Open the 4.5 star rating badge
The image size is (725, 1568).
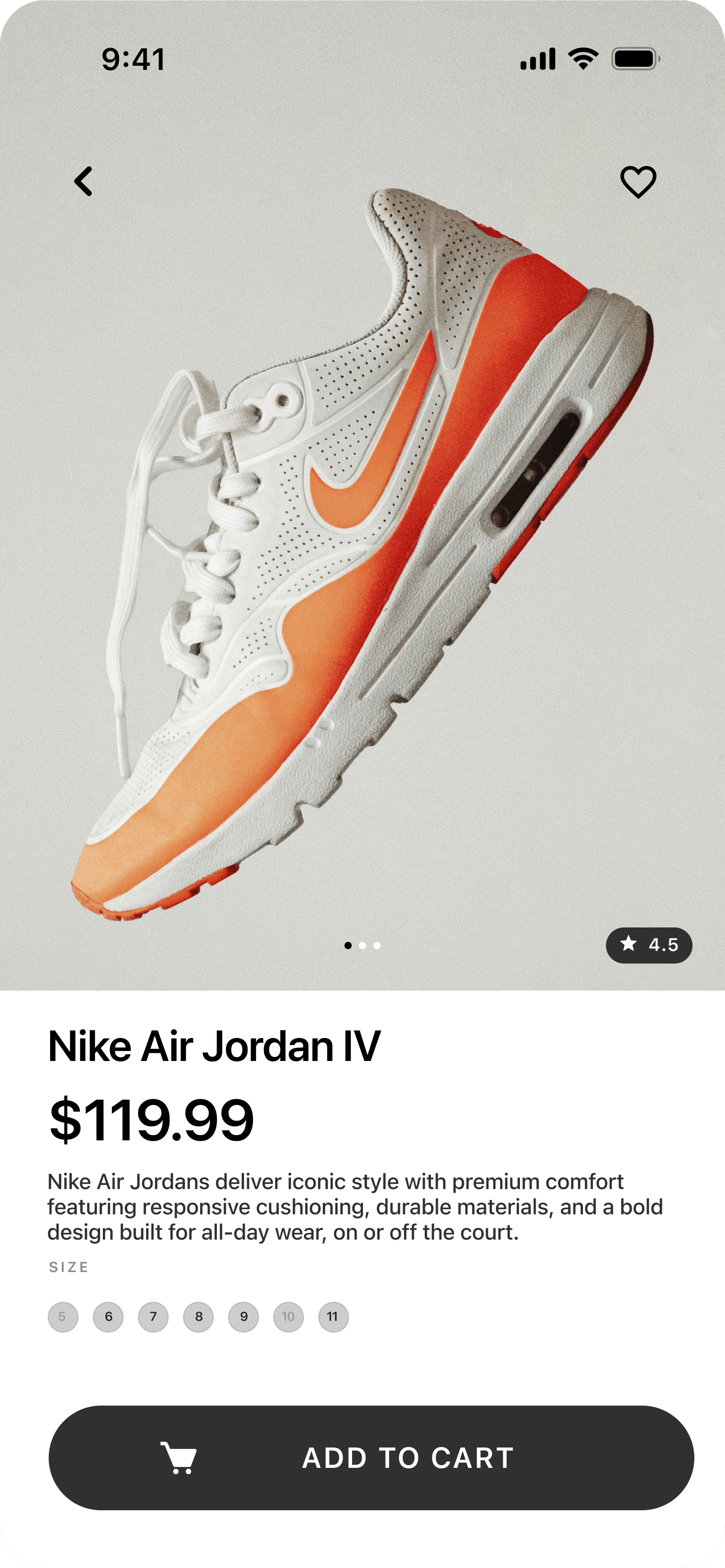[648, 945]
